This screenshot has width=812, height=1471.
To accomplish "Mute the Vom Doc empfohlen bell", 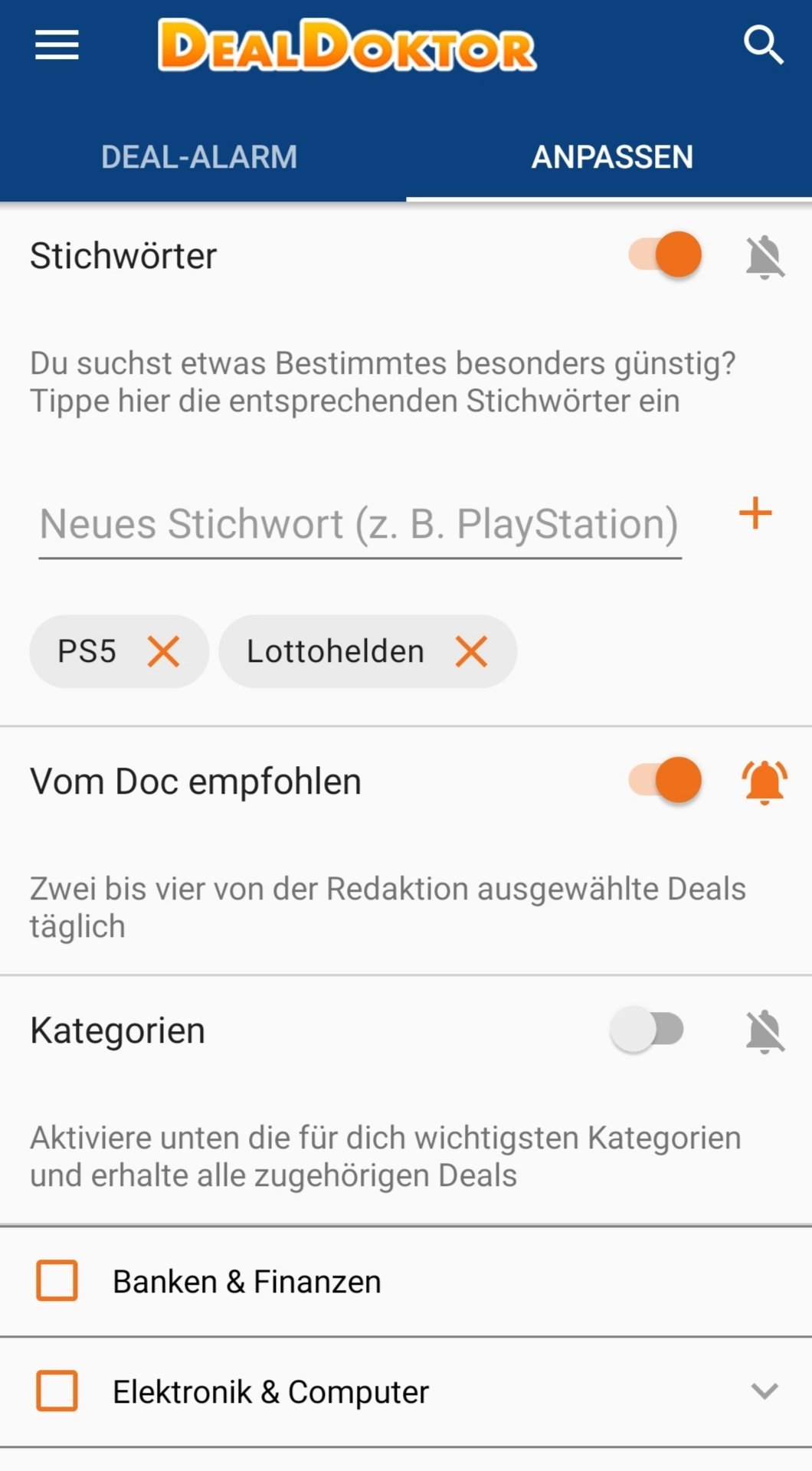I will click(x=765, y=782).
